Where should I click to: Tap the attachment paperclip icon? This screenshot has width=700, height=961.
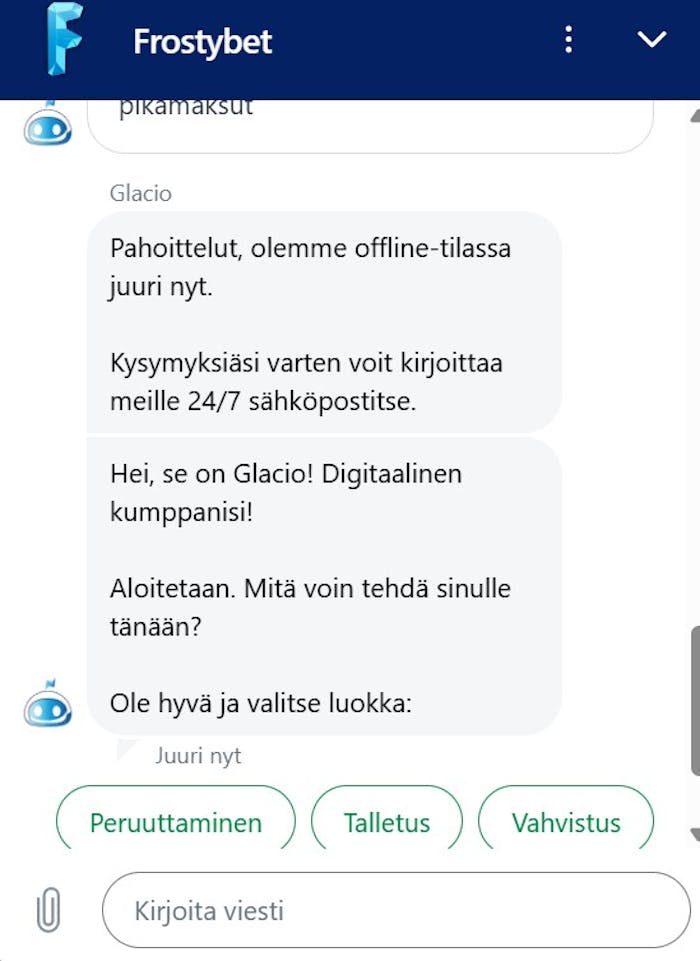click(47, 910)
